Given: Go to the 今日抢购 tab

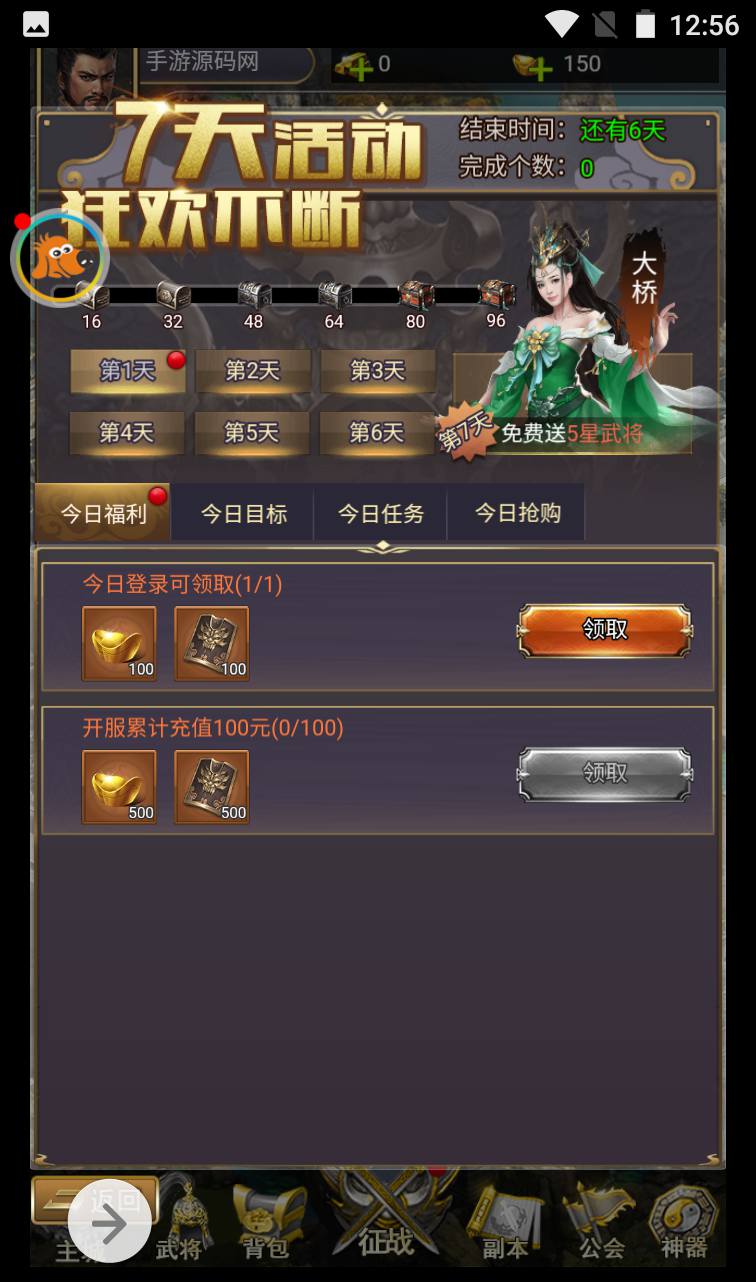Looking at the screenshot, I should [516, 514].
